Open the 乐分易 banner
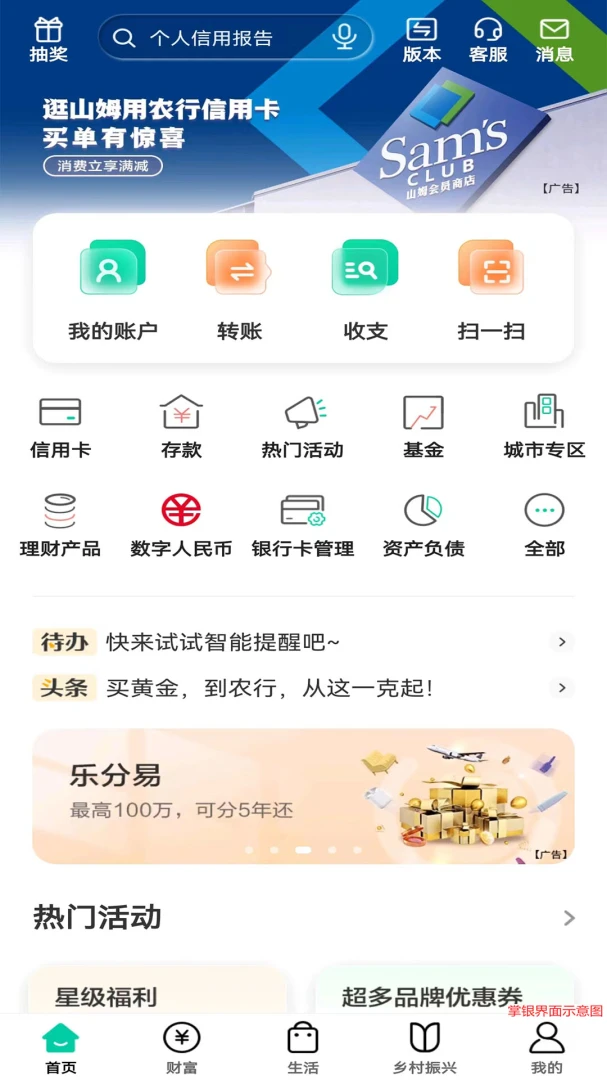Viewport: 607px width, 1080px height. pyautogui.click(x=303, y=795)
